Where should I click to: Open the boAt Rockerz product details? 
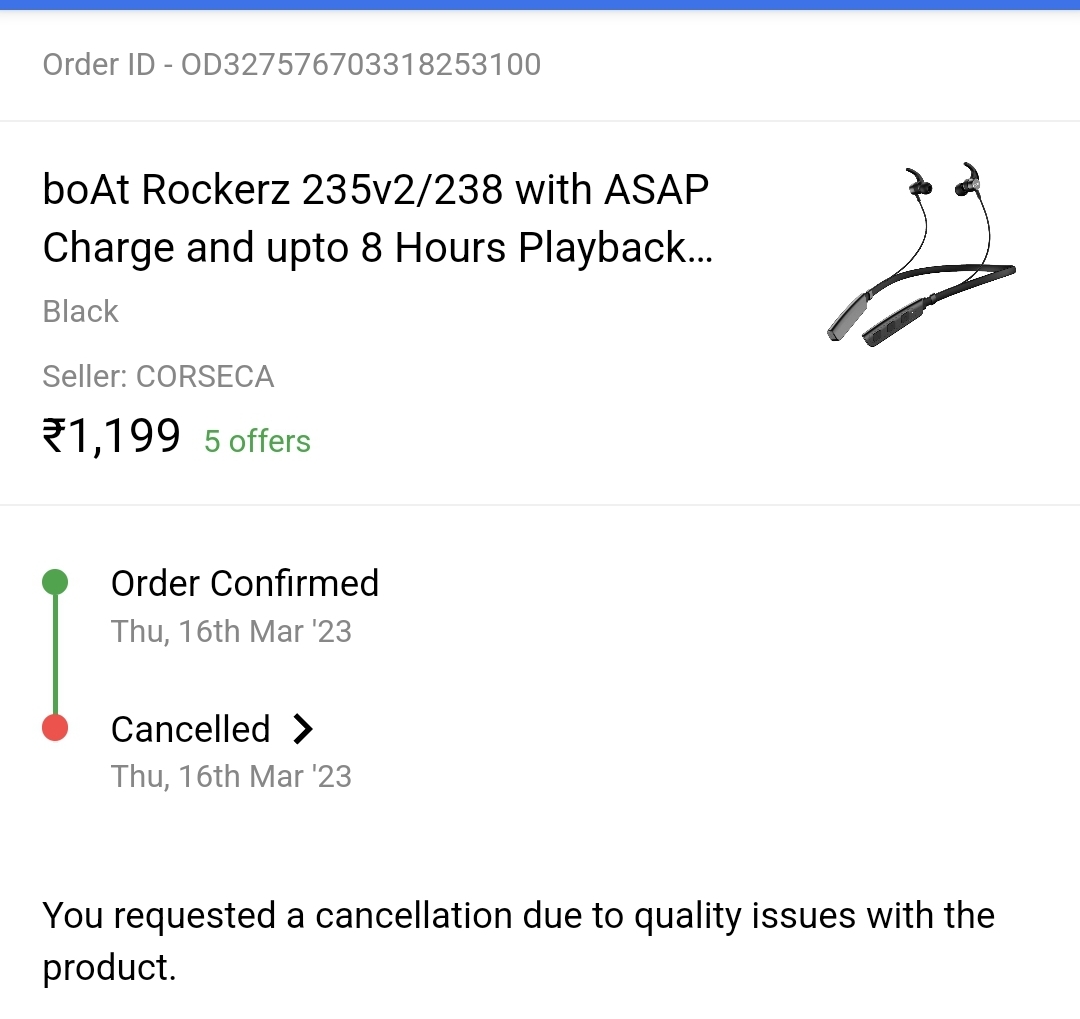click(377, 218)
